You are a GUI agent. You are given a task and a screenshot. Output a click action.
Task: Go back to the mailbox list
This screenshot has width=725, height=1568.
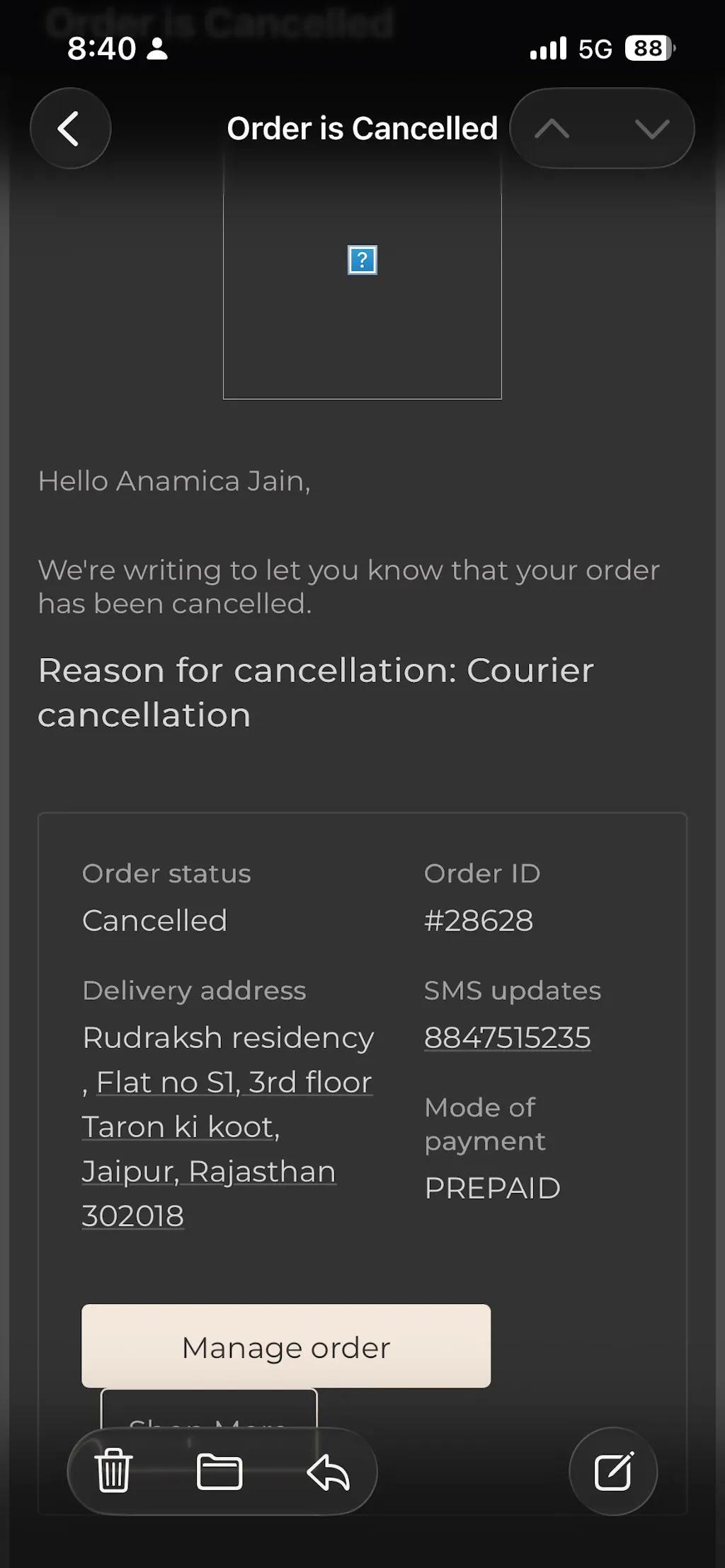[70, 129]
